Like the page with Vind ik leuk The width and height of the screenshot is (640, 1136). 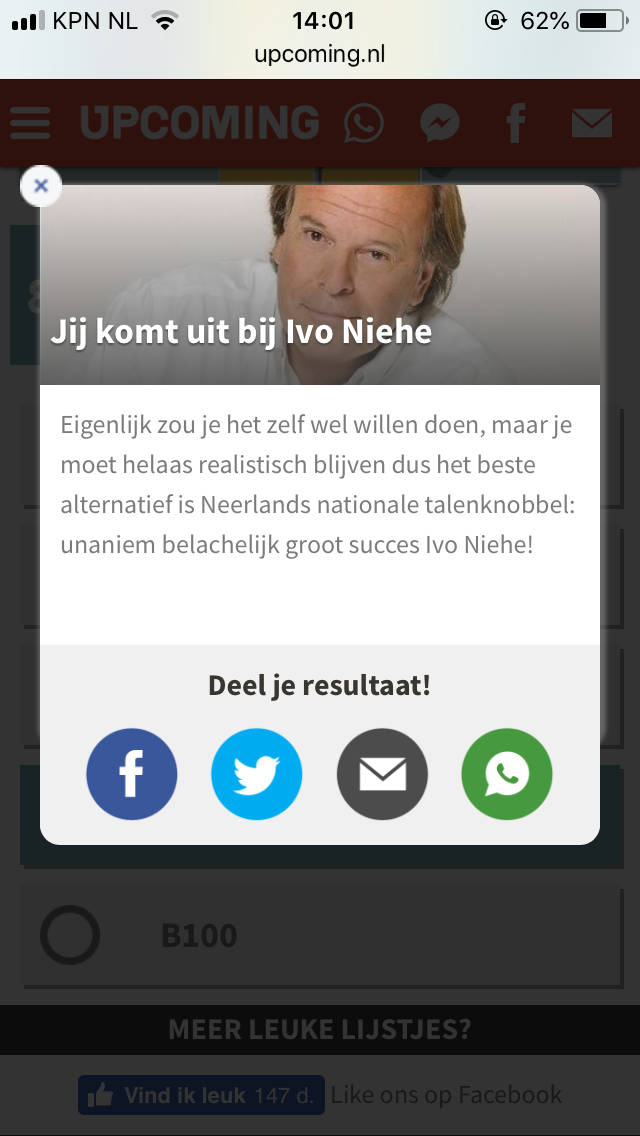point(201,1095)
